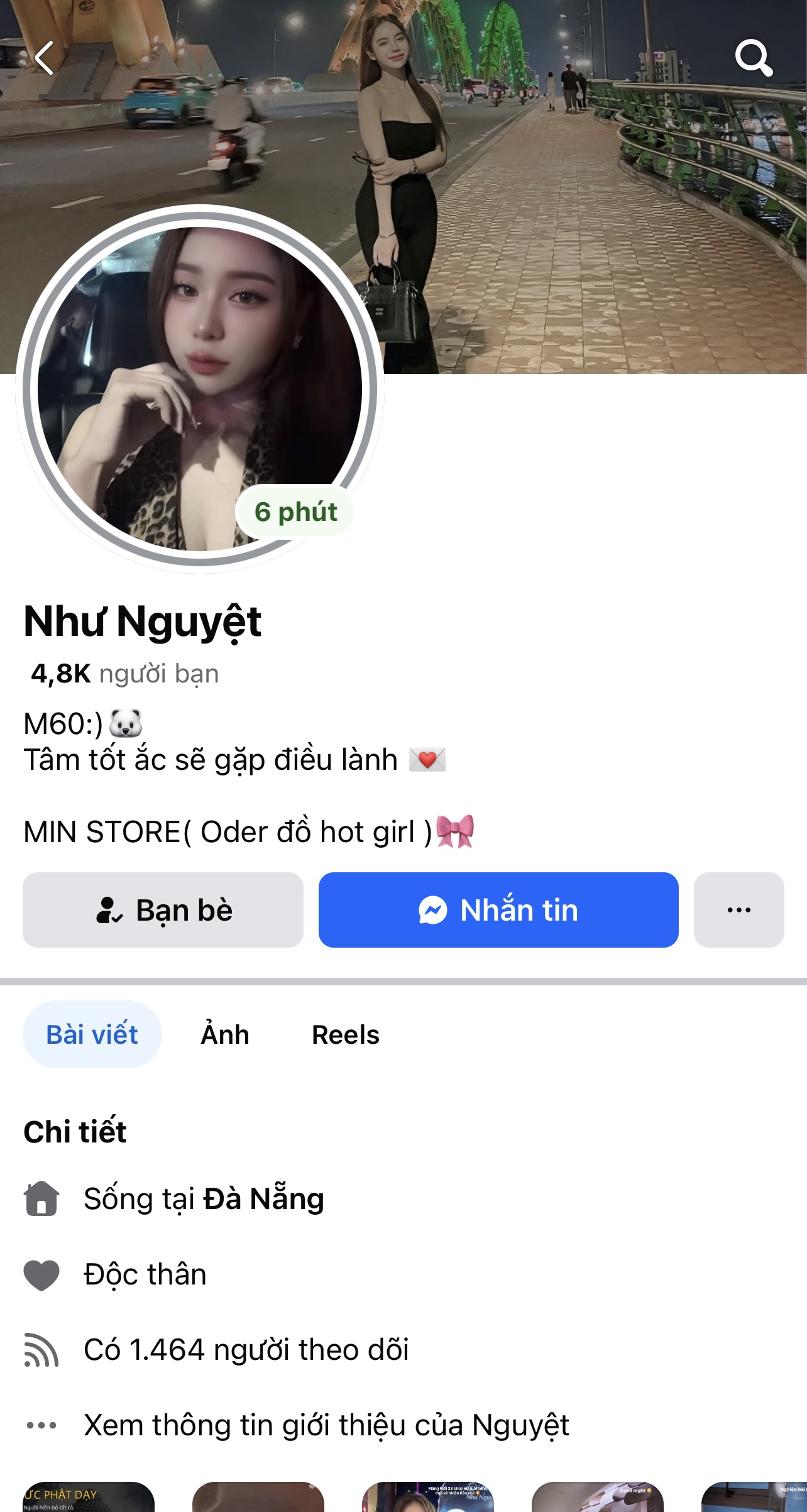Image resolution: width=807 pixels, height=1512 pixels.
Task: Switch to the Reels tab
Action: [346, 1034]
